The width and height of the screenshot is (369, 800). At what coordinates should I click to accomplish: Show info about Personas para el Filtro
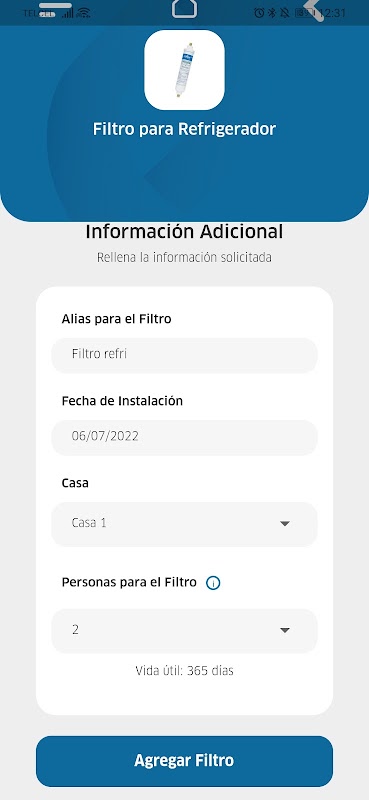coord(213,583)
